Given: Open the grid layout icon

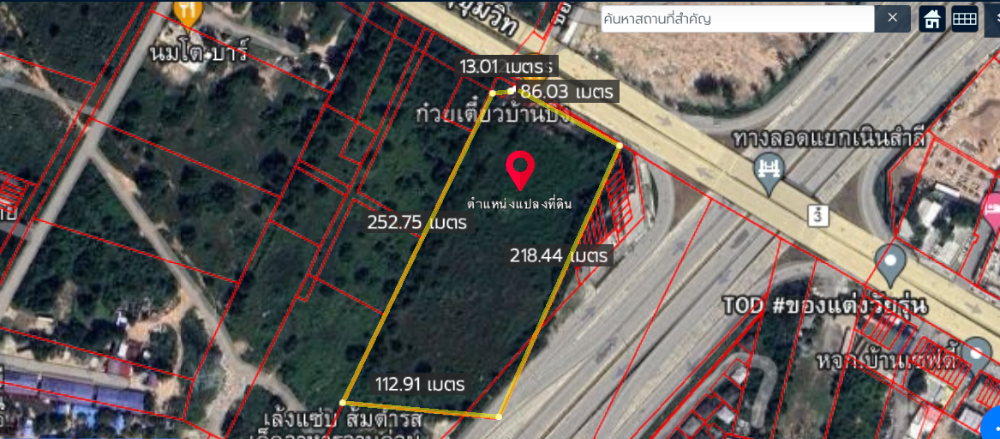Looking at the screenshot, I should (x=964, y=19).
